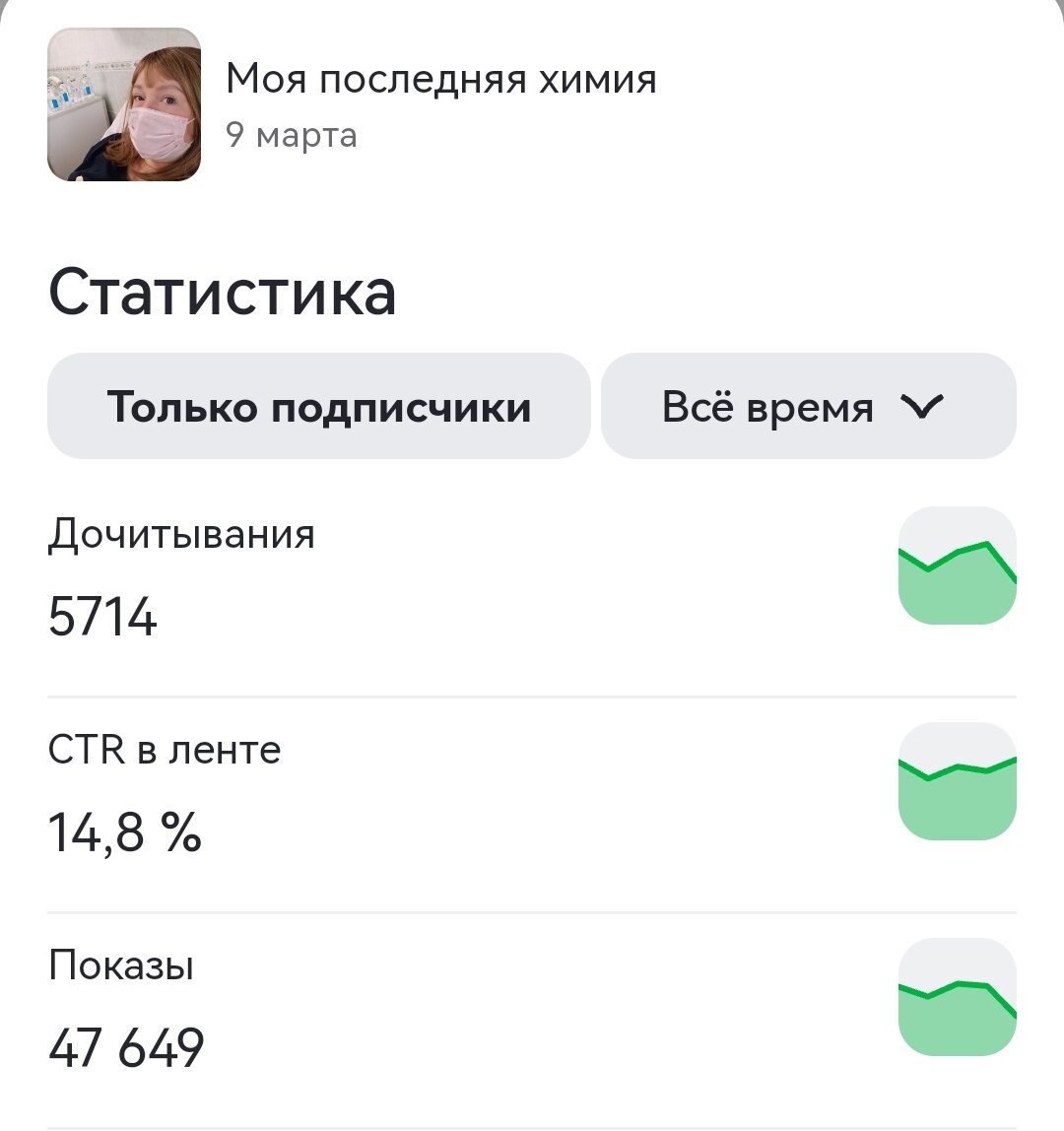Disable the subscribers-only statistics filter
This screenshot has width=1064, height=1131.
pos(317,406)
